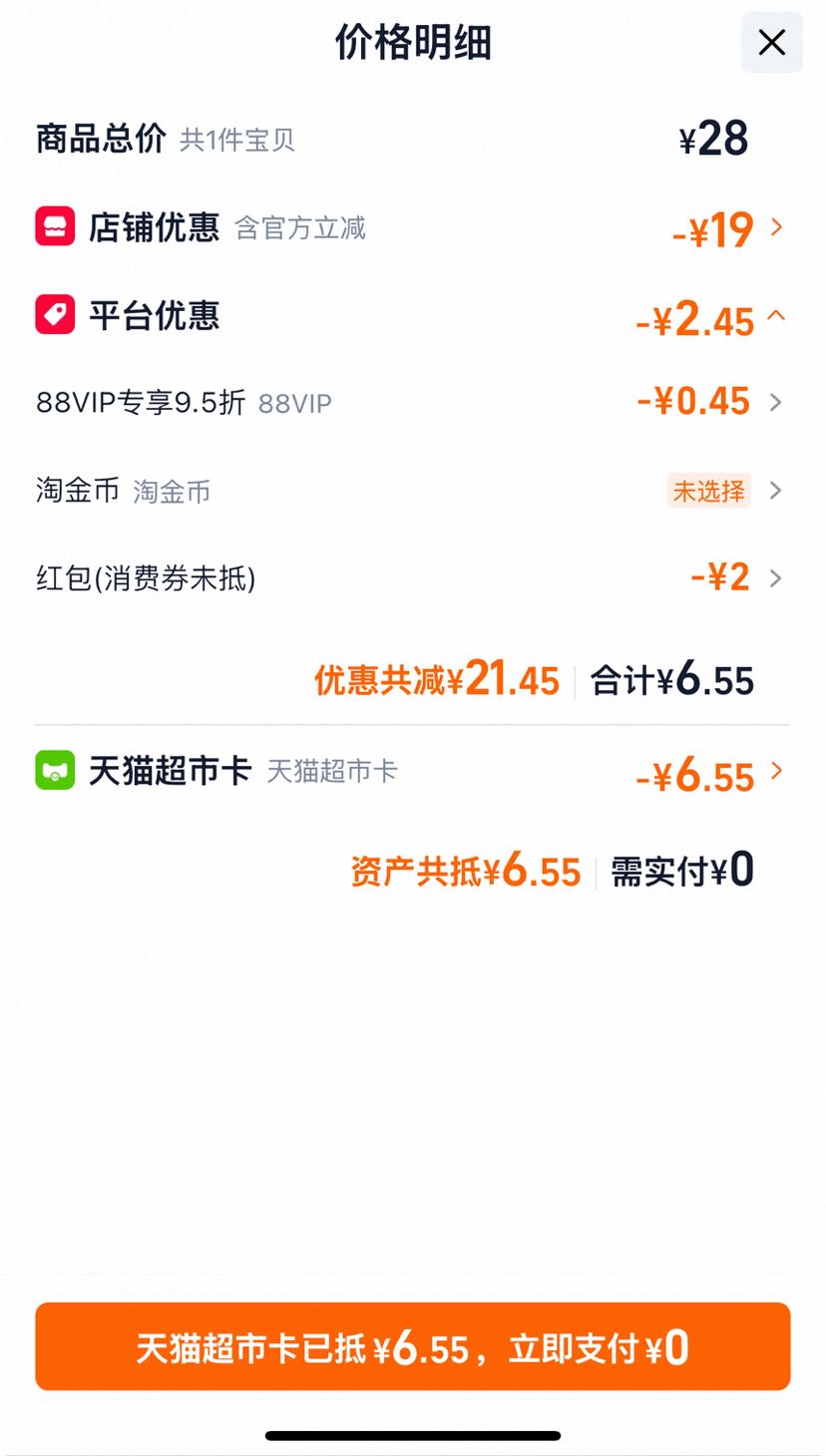Select 淘金币 deduction option
The height and width of the screenshot is (1456, 826).
click(x=412, y=491)
